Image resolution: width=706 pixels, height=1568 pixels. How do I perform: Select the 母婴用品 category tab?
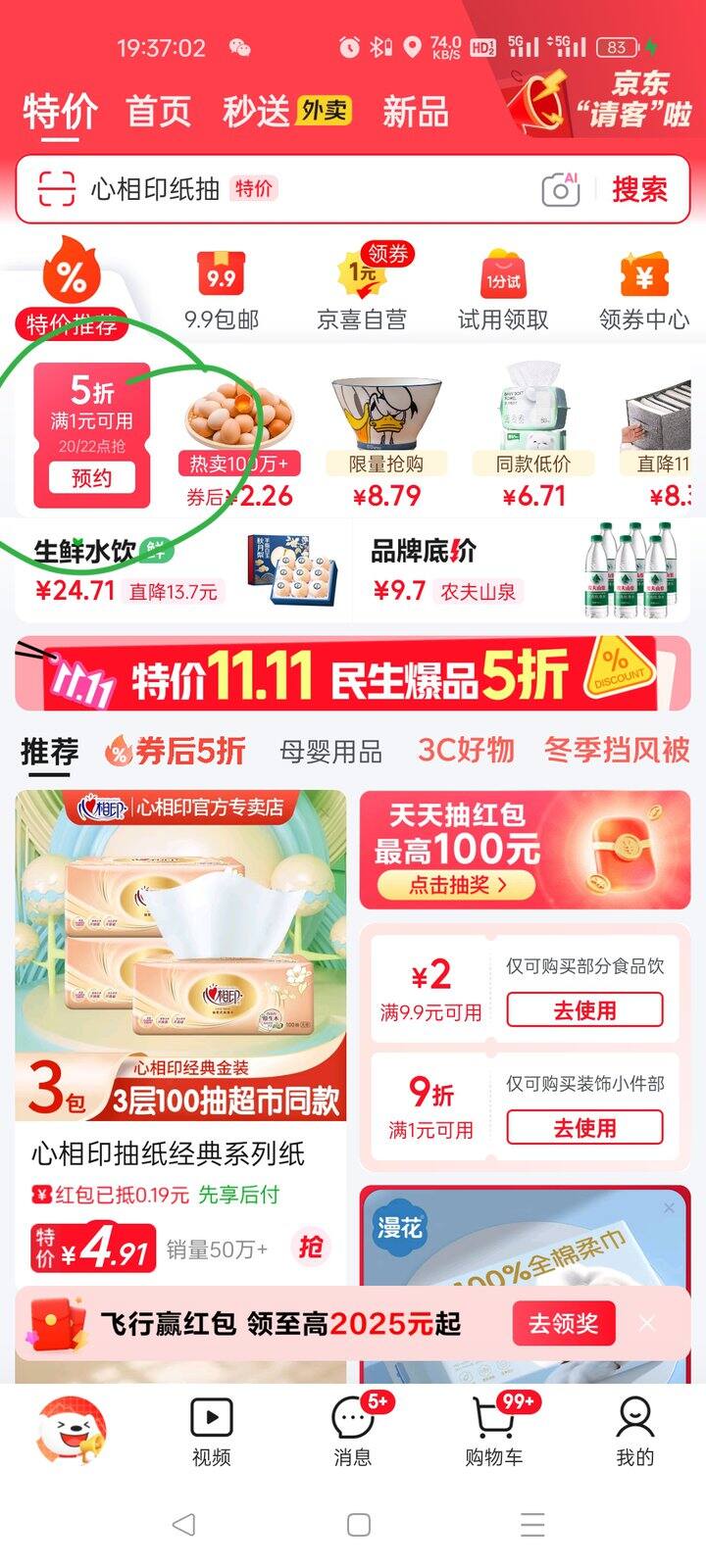point(331,752)
